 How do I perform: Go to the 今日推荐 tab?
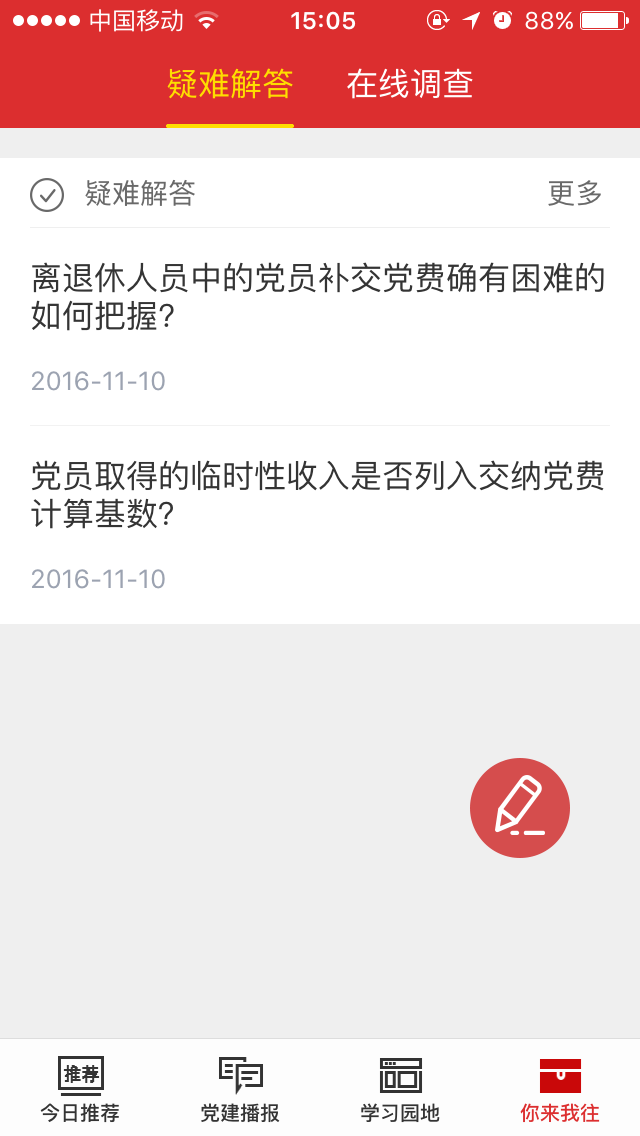click(x=80, y=1088)
